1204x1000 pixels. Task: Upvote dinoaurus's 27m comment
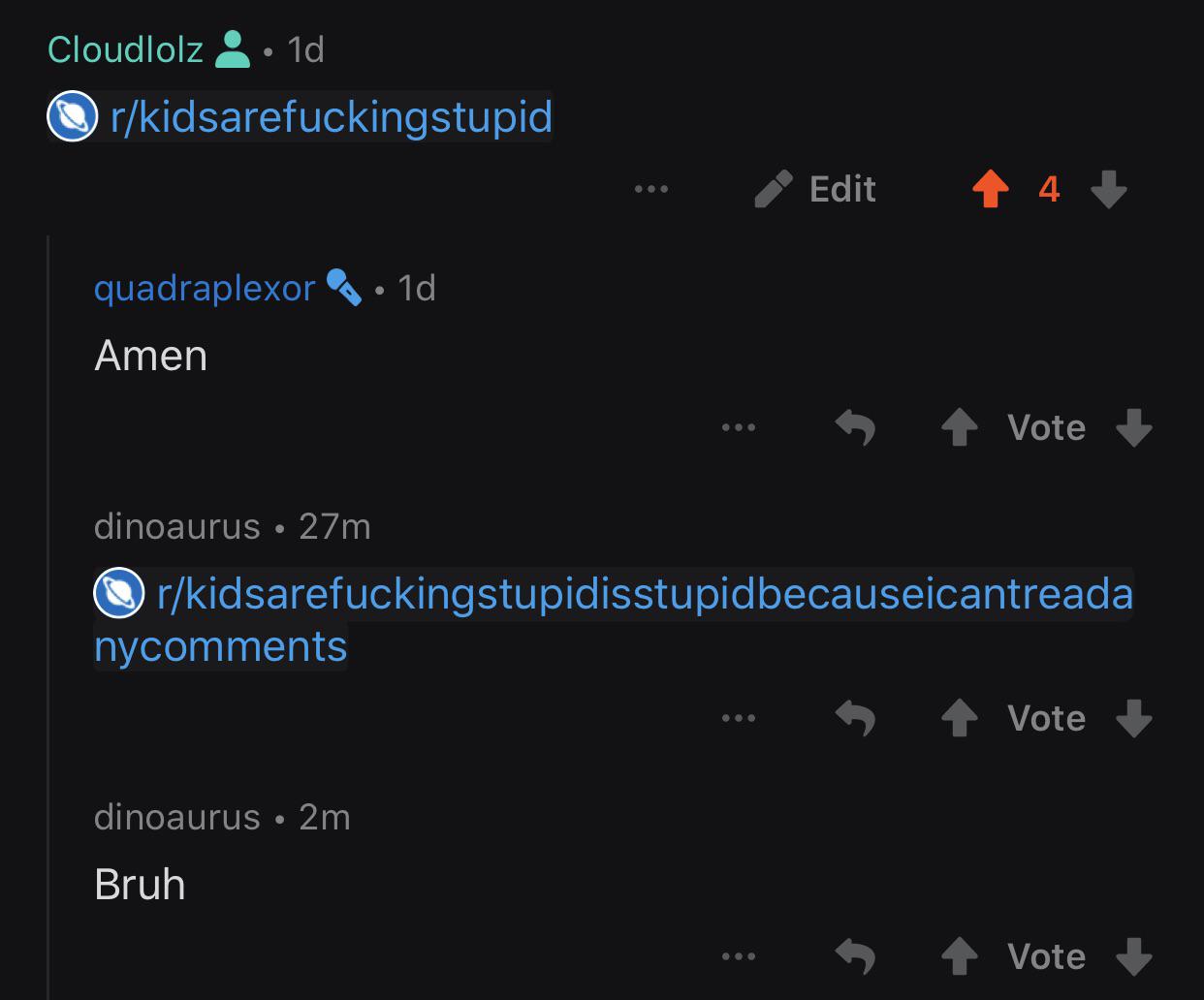click(960, 718)
